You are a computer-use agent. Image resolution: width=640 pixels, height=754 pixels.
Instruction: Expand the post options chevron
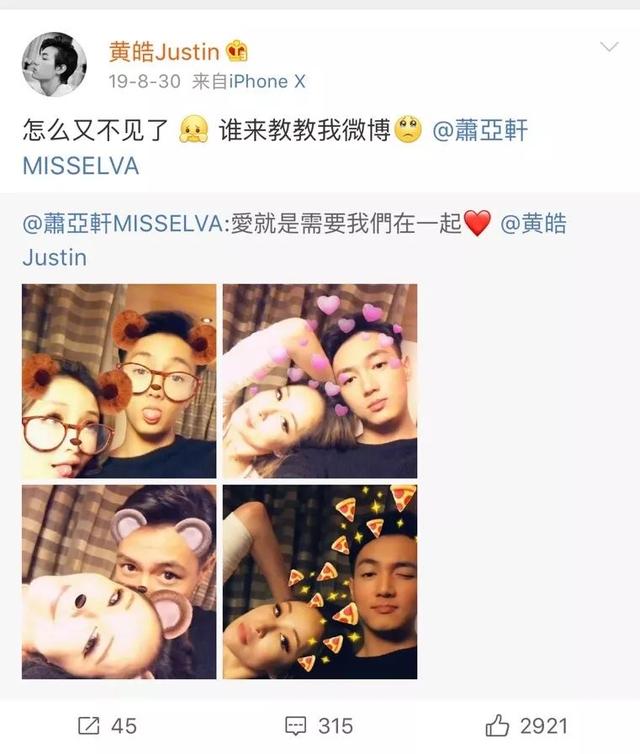[608, 48]
